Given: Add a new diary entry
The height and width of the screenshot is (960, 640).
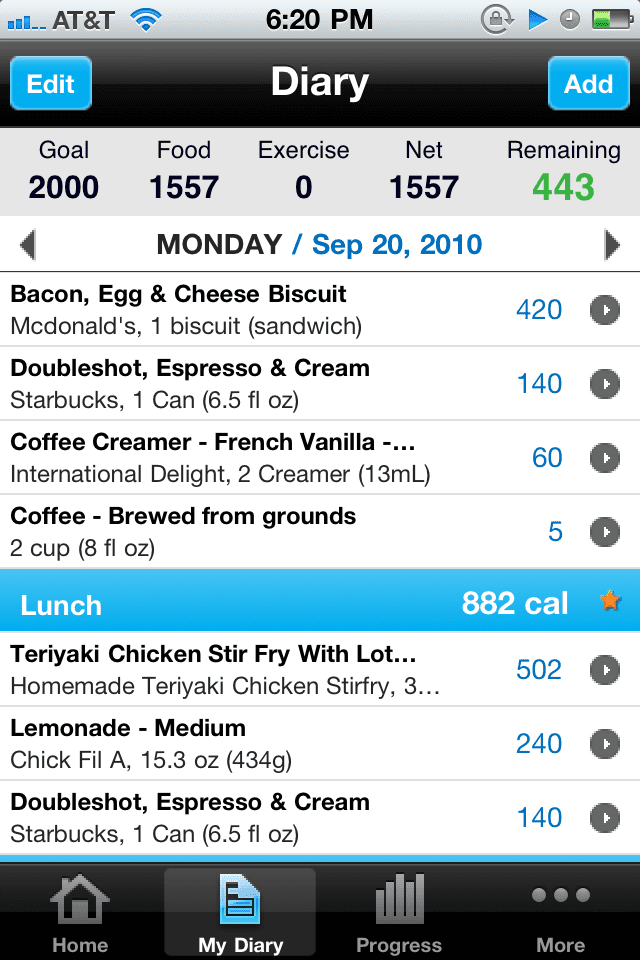Looking at the screenshot, I should [588, 83].
